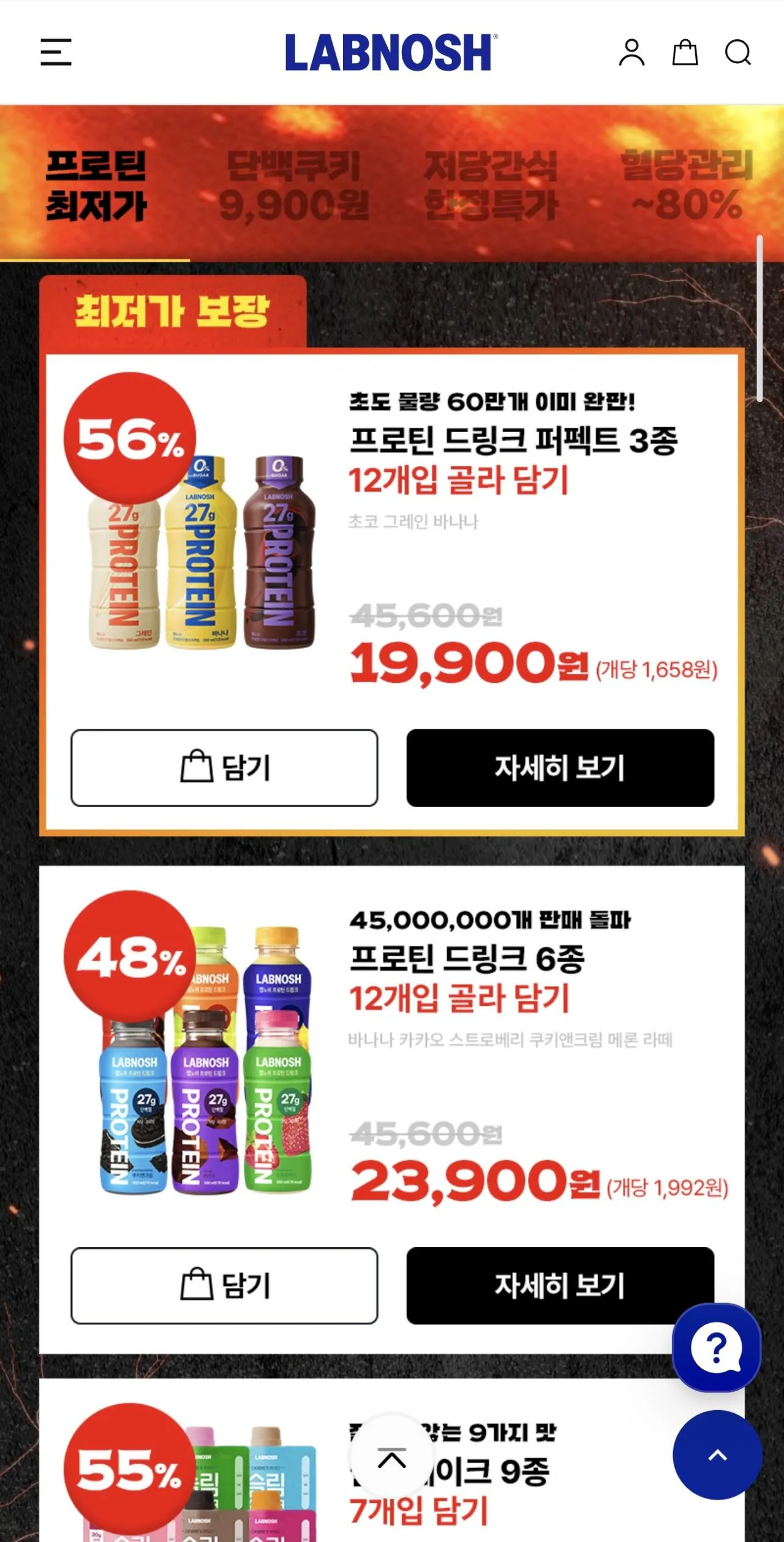Tap the blue back-to-top button
This screenshot has width=784, height=1542.
pyautogui.click(x=717, y=1455)
